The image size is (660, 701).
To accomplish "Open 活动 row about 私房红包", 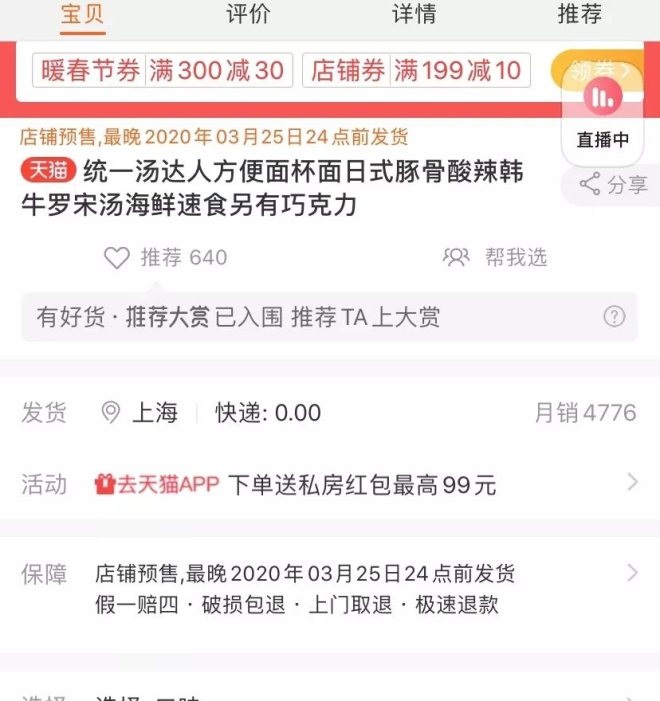I will tap(330, 485).
